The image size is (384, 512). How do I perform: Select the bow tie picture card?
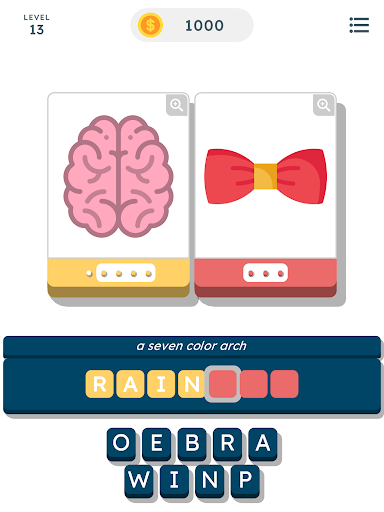tap(266, 195)
